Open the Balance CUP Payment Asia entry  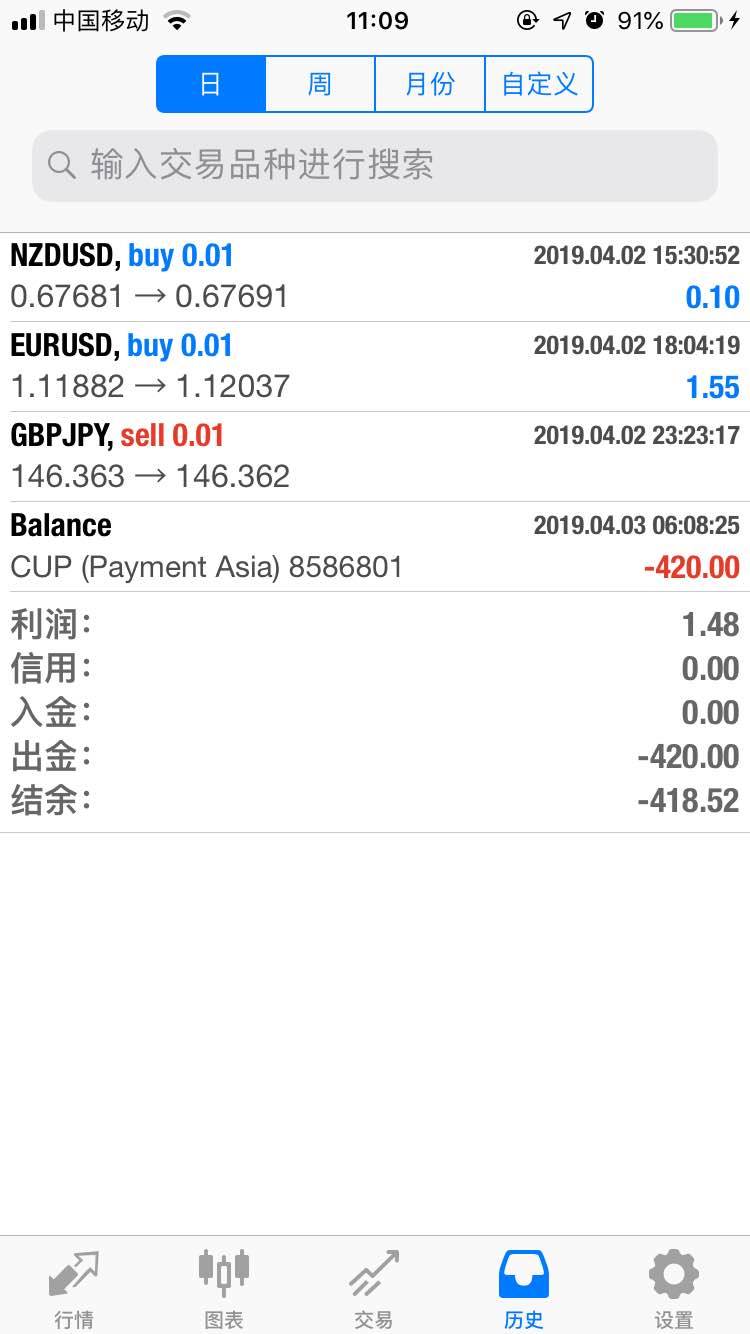(x=375, y=547)
